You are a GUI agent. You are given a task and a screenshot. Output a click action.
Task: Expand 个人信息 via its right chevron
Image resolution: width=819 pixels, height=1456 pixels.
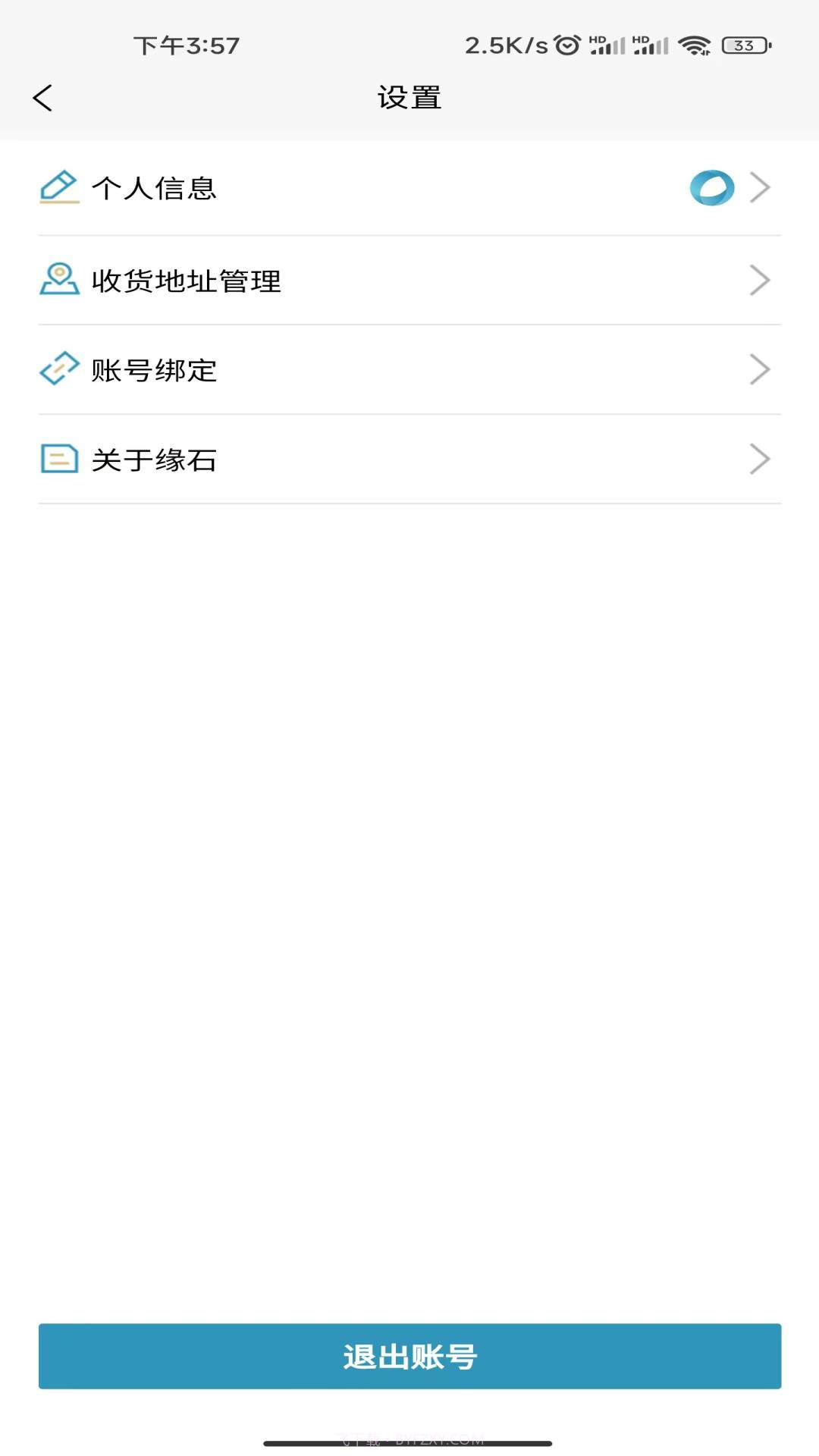[761, 188]
